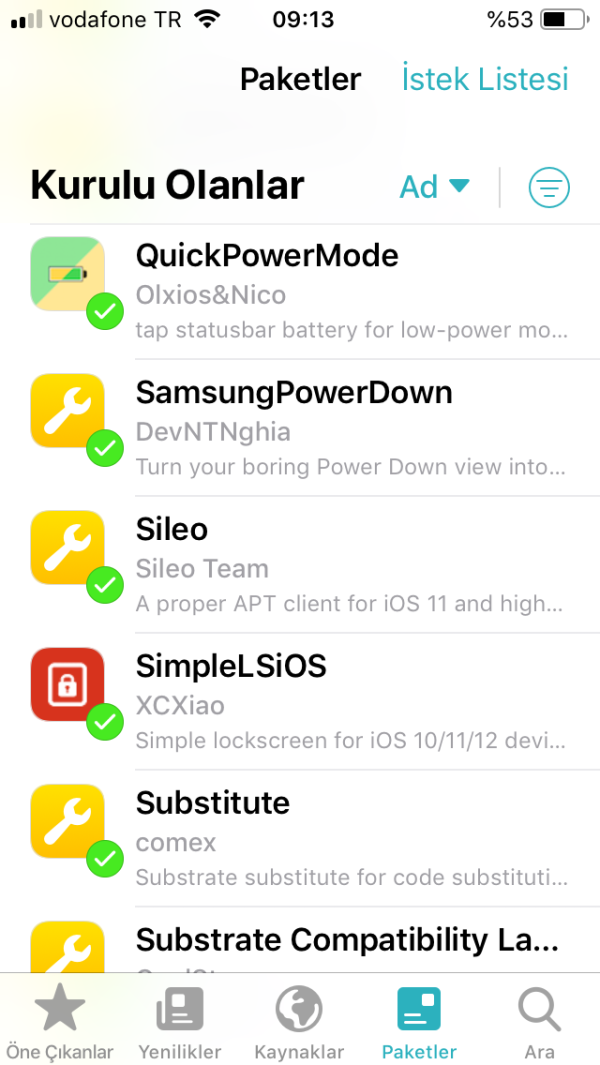Select the Paketler top tab
This screenshot has height=1065, width=600.
[x=300, y=79]
